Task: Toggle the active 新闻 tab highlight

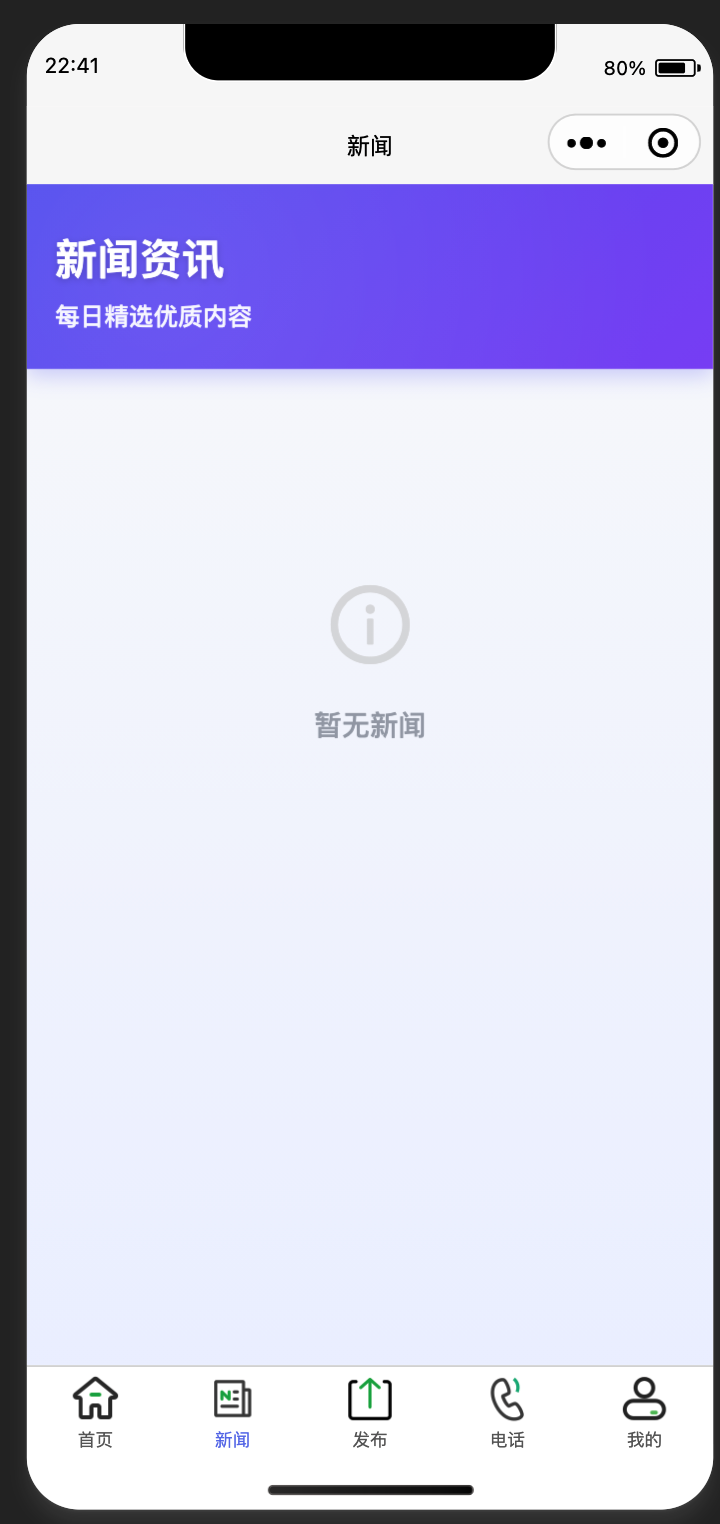Action: [231, 1440]
